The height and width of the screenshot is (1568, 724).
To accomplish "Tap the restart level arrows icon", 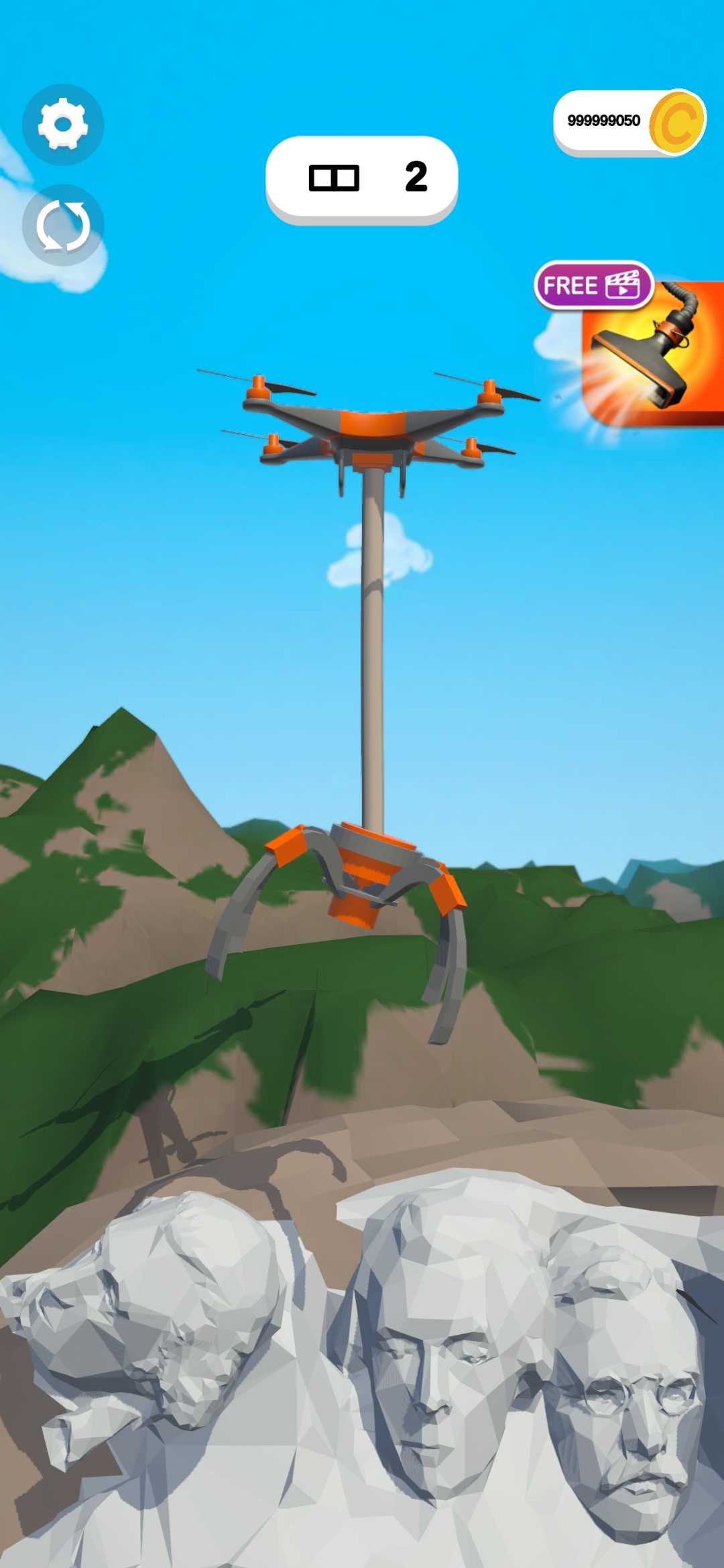I will point(62,226).
